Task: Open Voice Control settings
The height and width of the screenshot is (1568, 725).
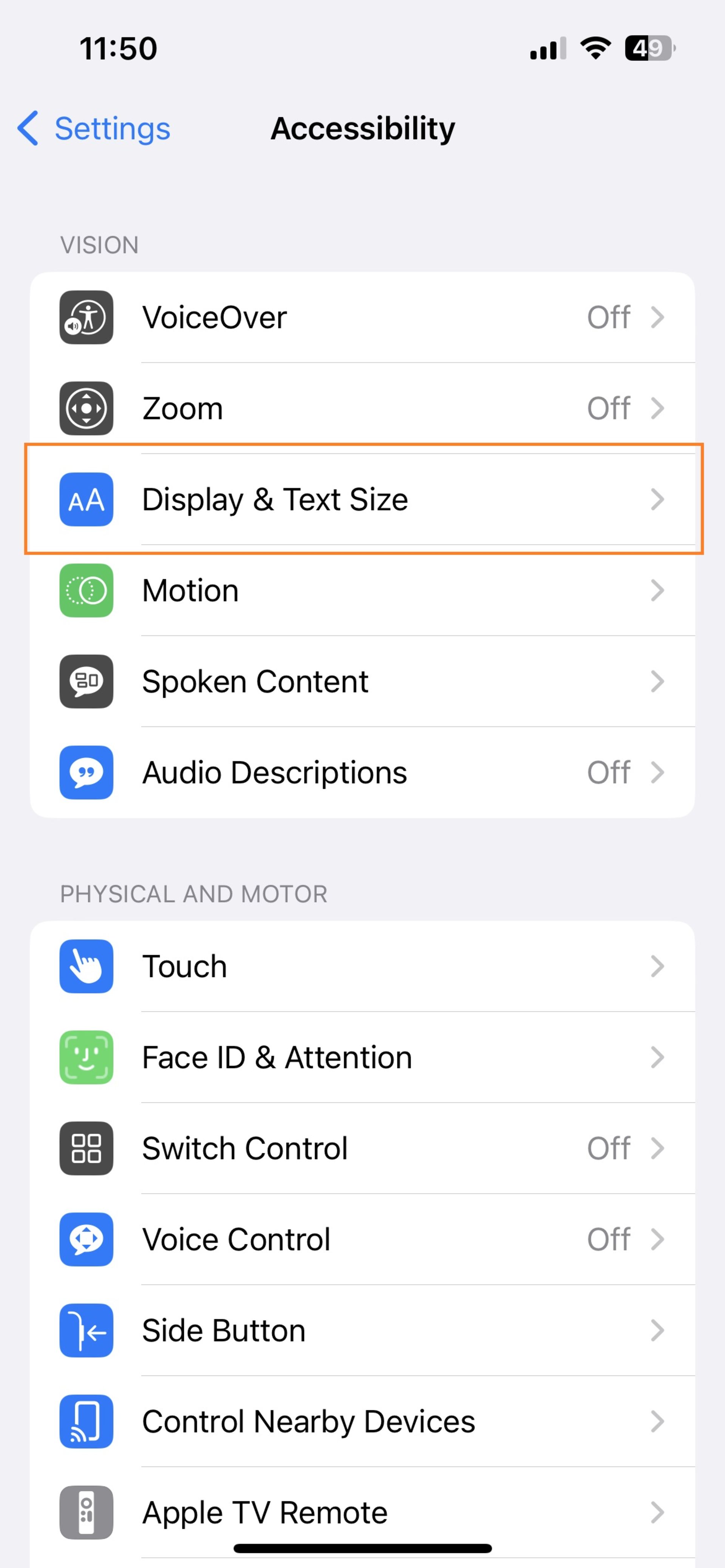Action: tap(362, 1239)
